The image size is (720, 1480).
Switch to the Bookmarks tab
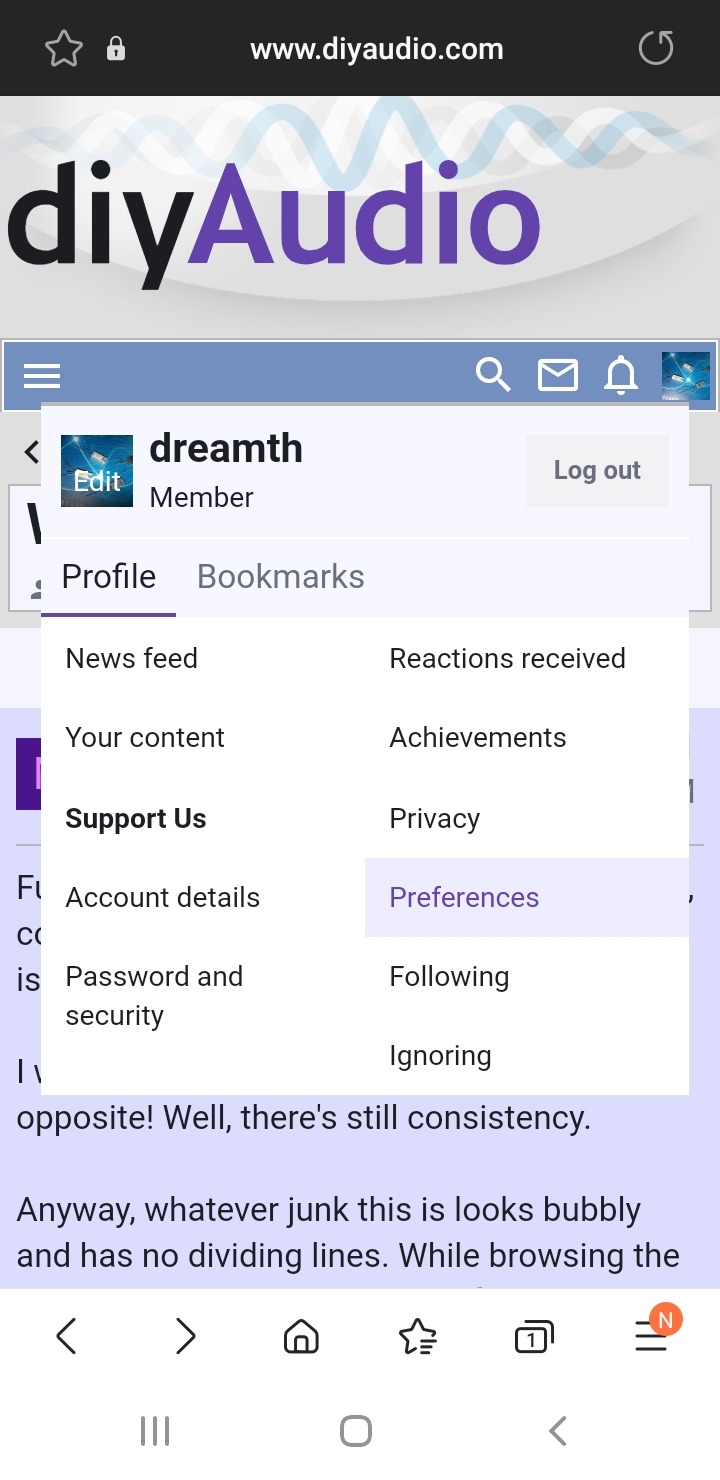(x=281, y=577)
